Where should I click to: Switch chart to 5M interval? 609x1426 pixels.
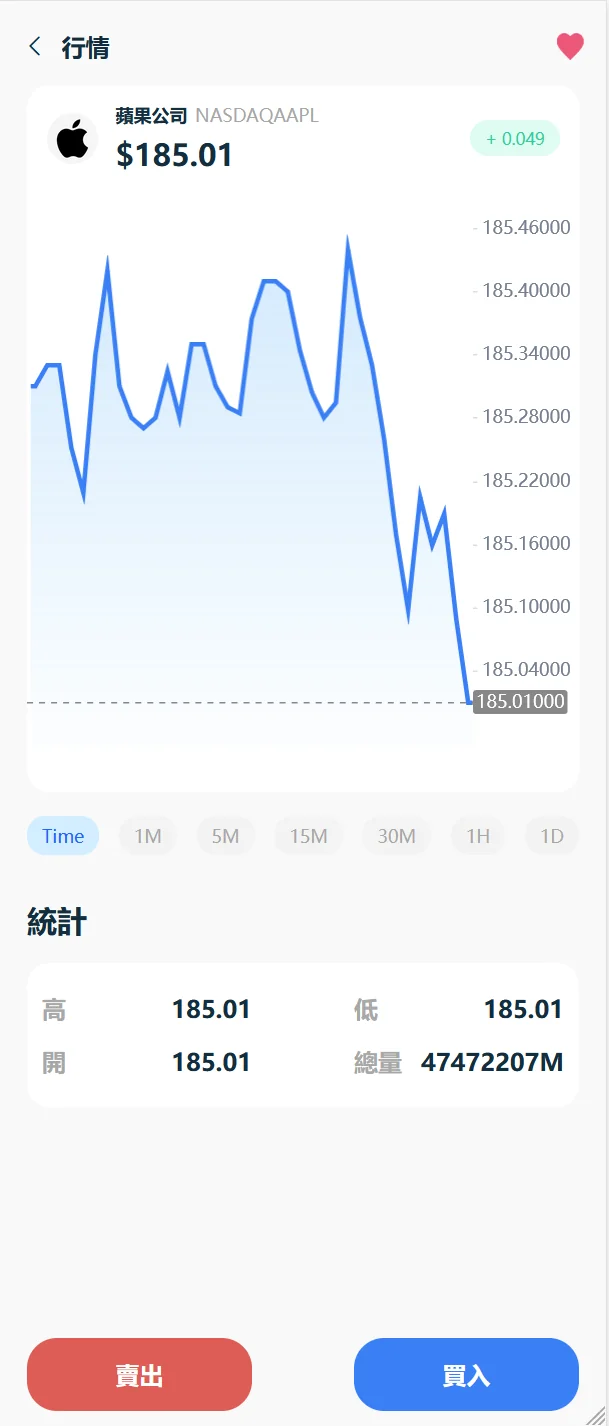coord(225,836)
